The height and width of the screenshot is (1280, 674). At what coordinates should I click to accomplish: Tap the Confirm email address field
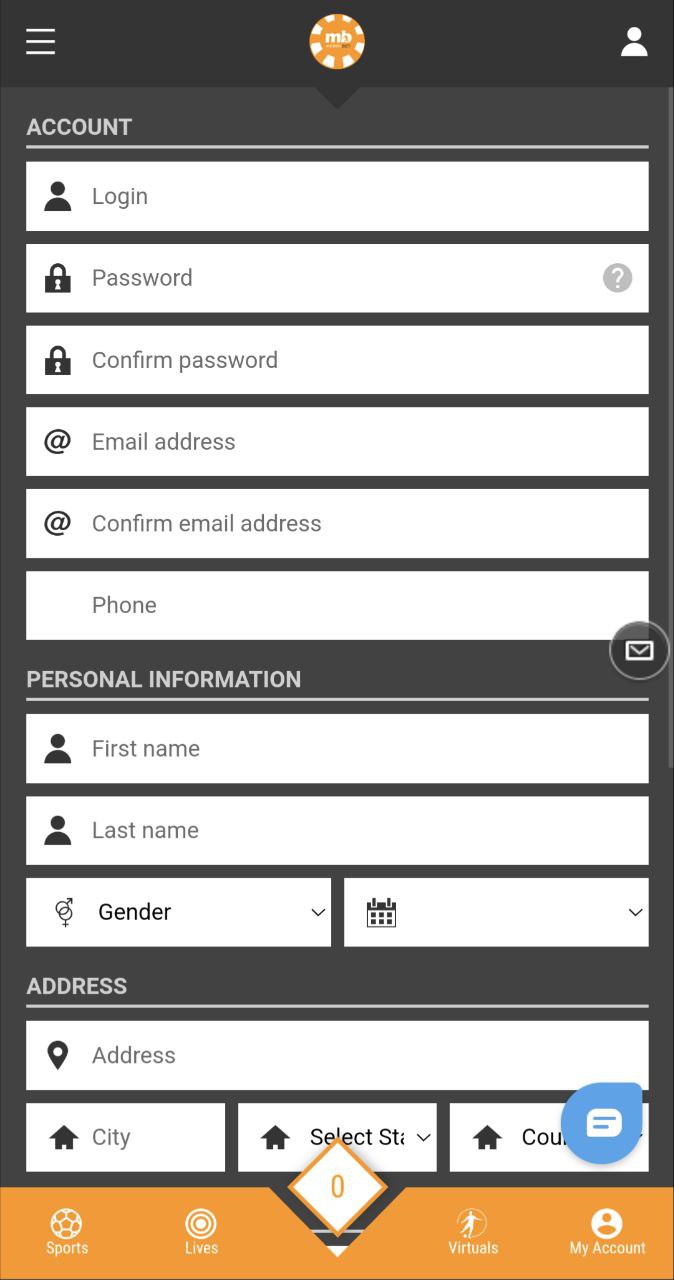pyautogui.click(x=337, y=524)
